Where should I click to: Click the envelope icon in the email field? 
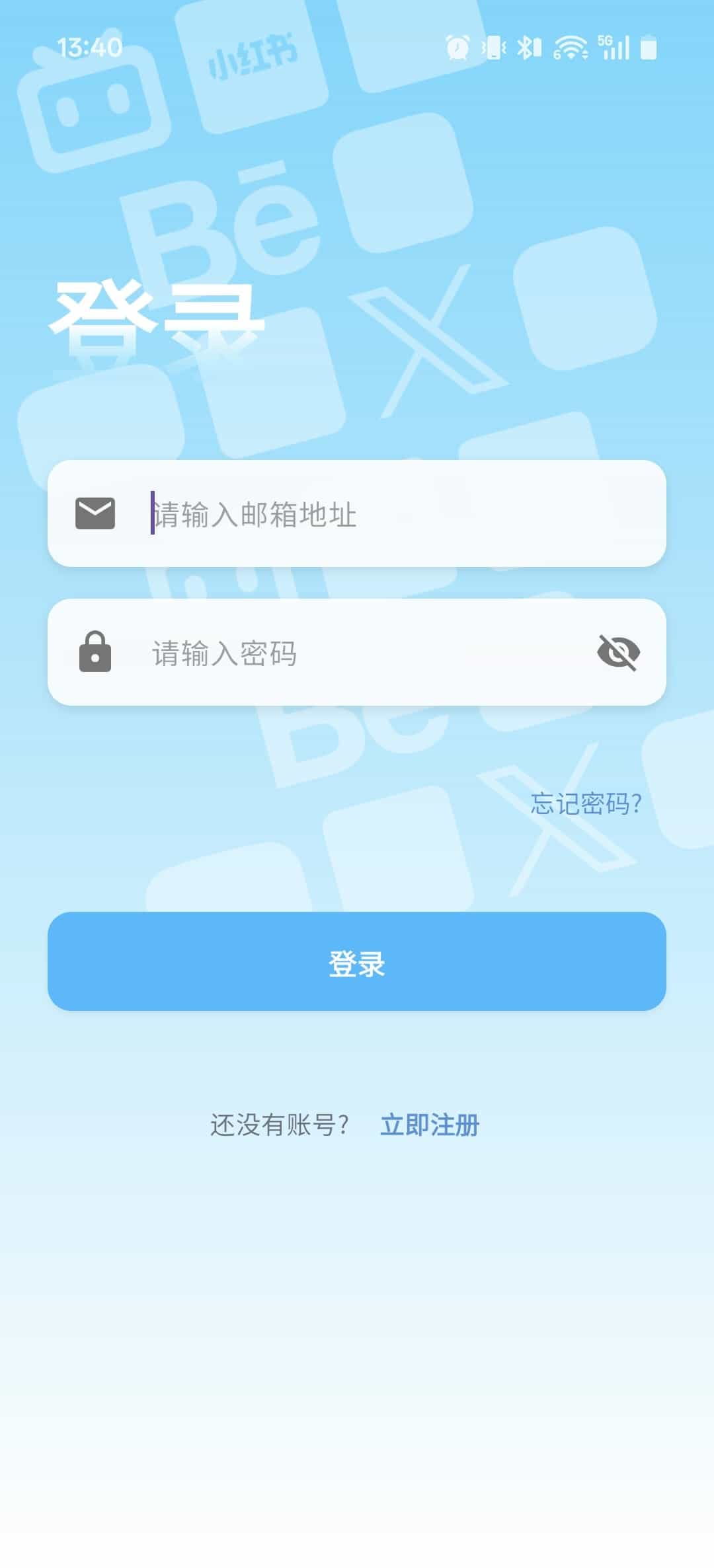pos(95,512)
